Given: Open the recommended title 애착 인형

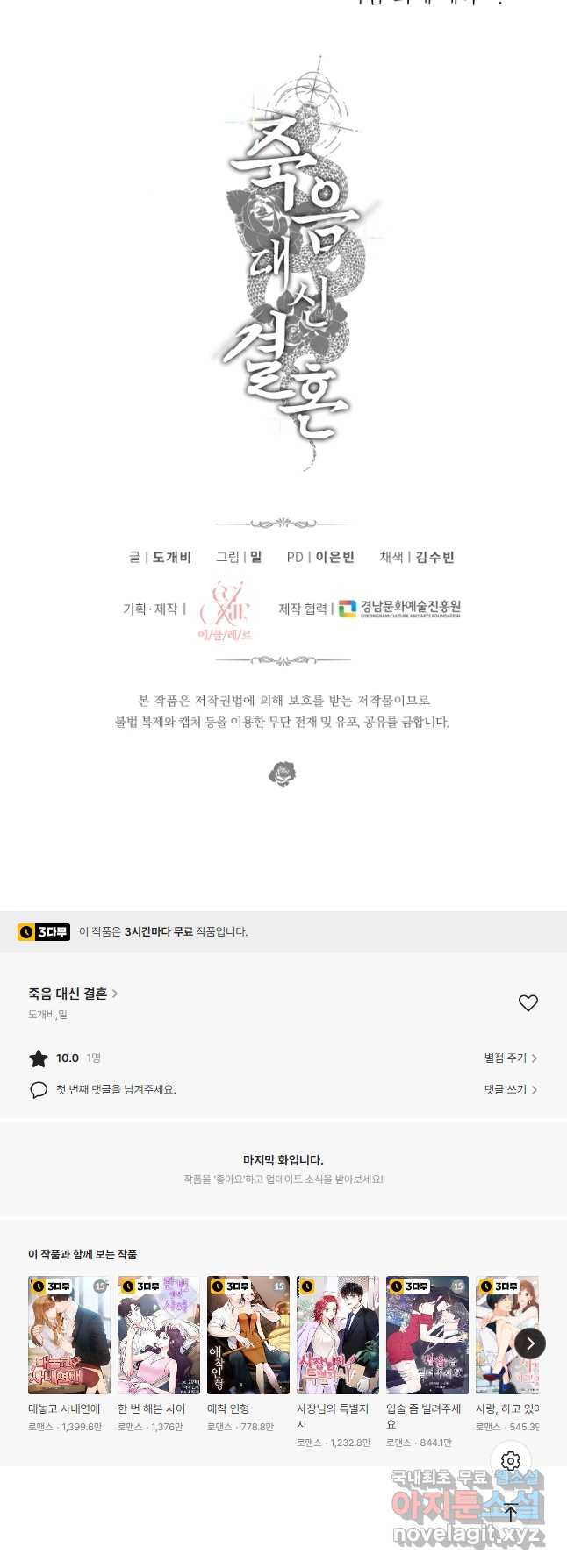Looking at the screenshot, I should [248, 1335].
